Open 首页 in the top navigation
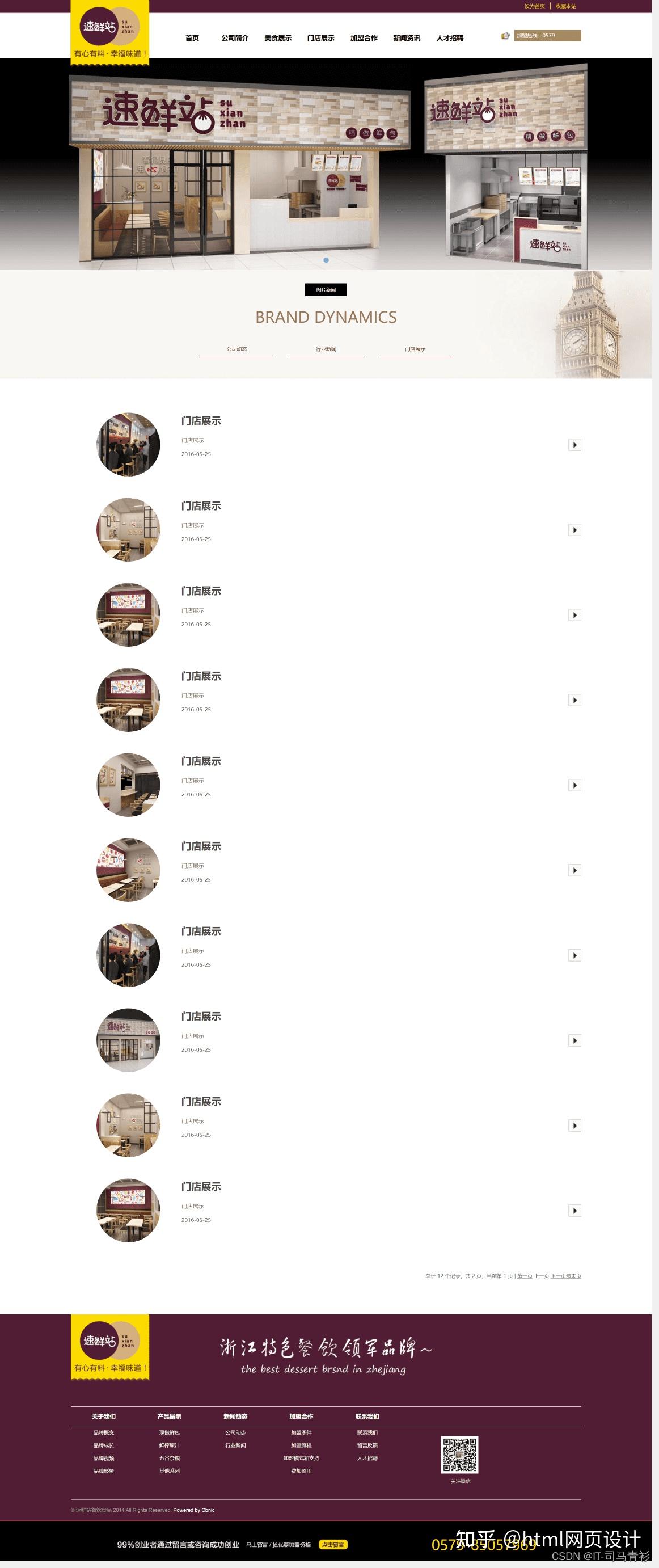This screenshot has height=1568, width=659. click(192, 38)
